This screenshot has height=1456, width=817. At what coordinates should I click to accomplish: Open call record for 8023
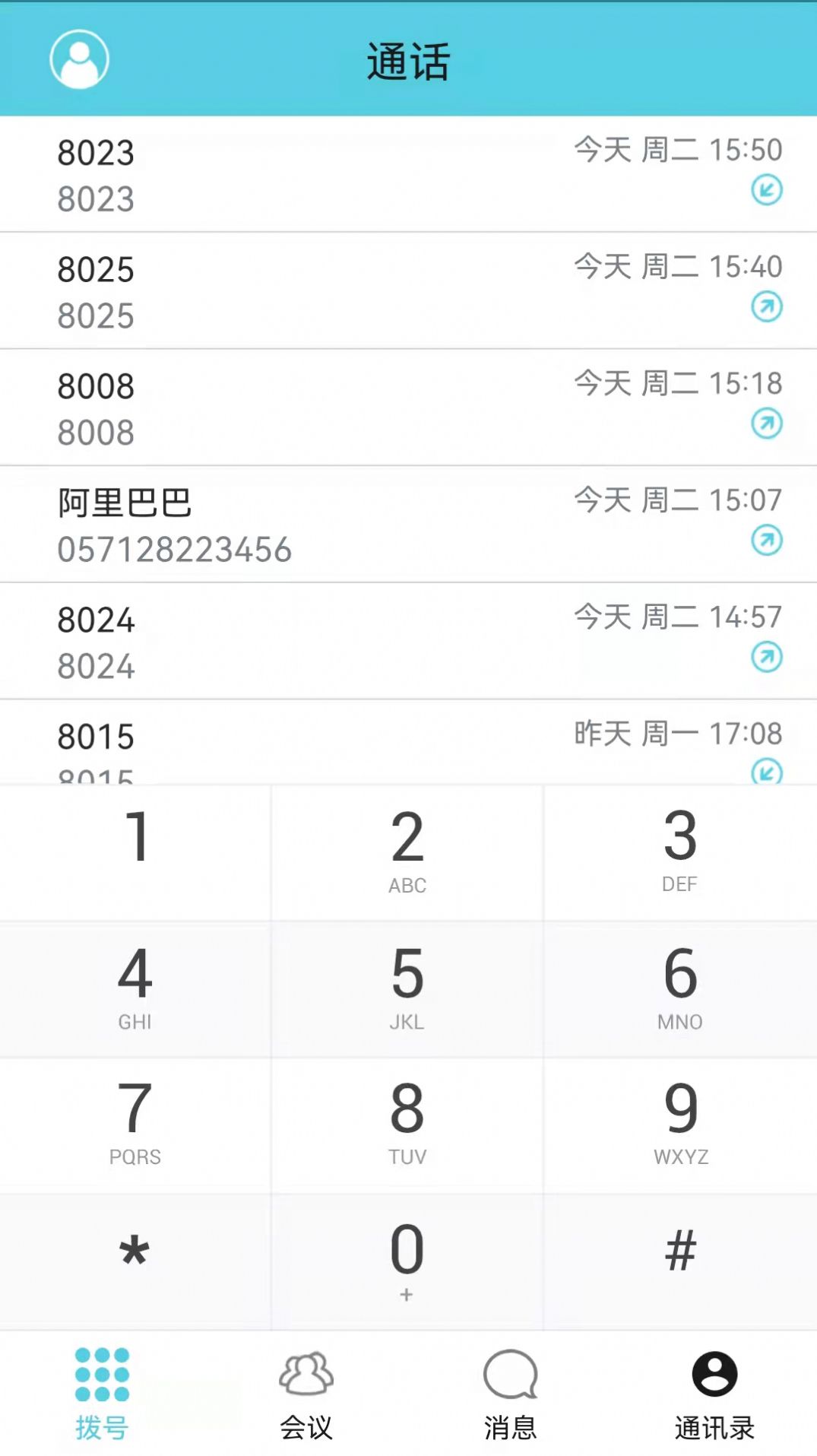[304, 175]
